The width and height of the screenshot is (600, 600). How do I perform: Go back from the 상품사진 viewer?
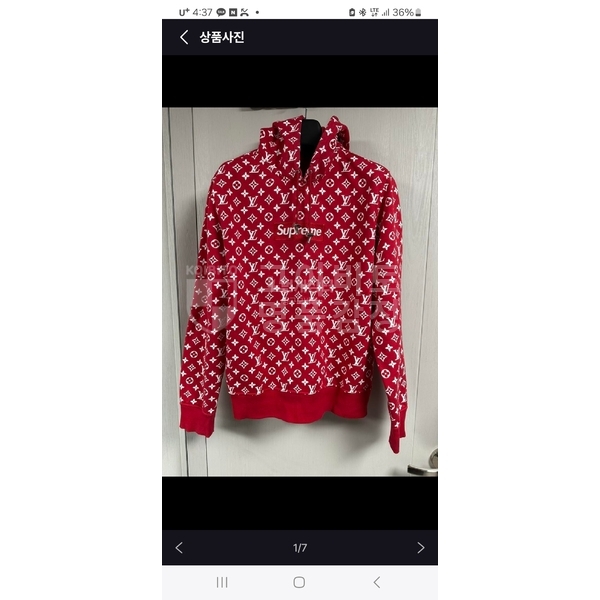pos(184,37)
